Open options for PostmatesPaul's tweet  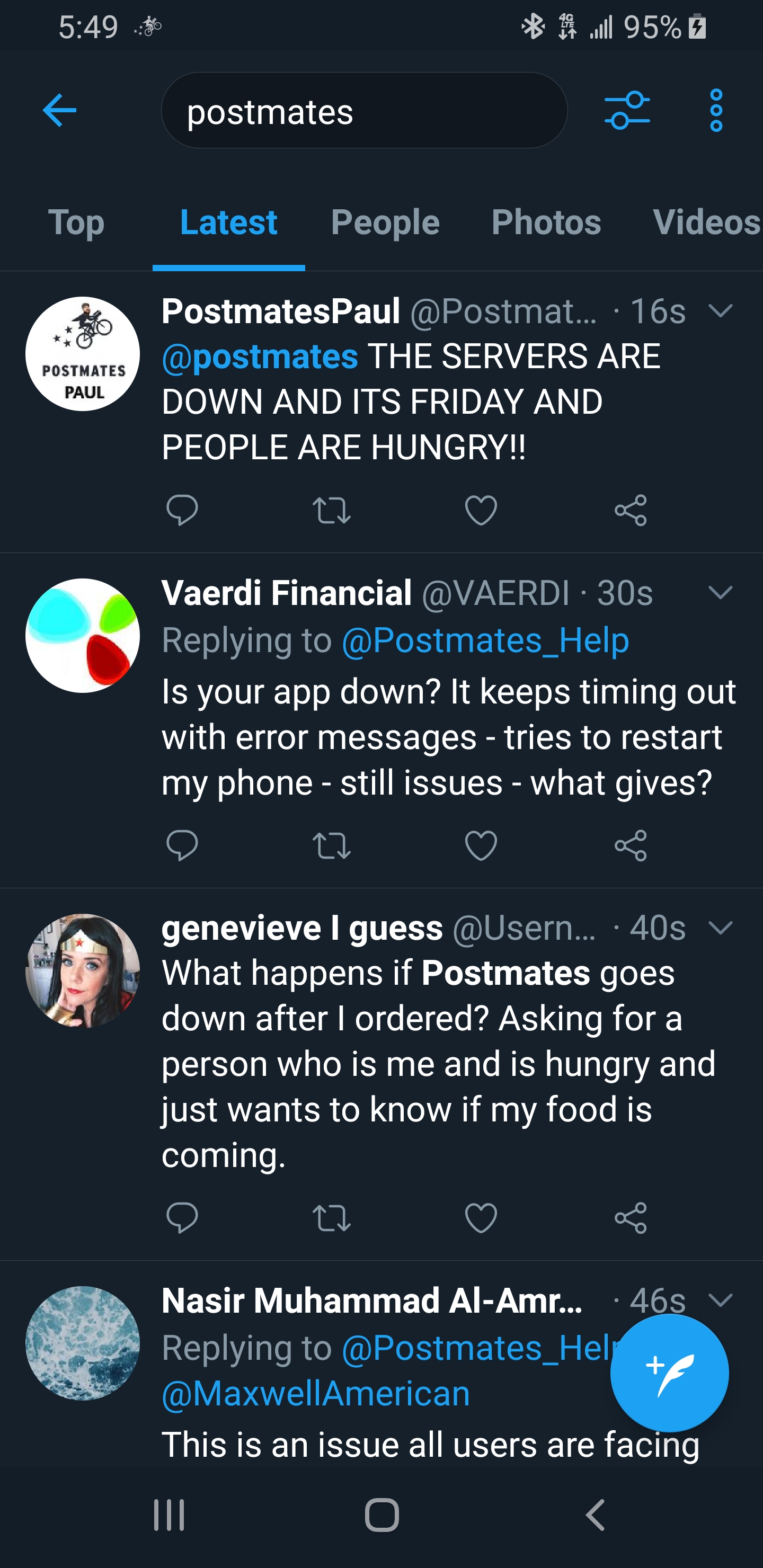[x=721, y=311]
